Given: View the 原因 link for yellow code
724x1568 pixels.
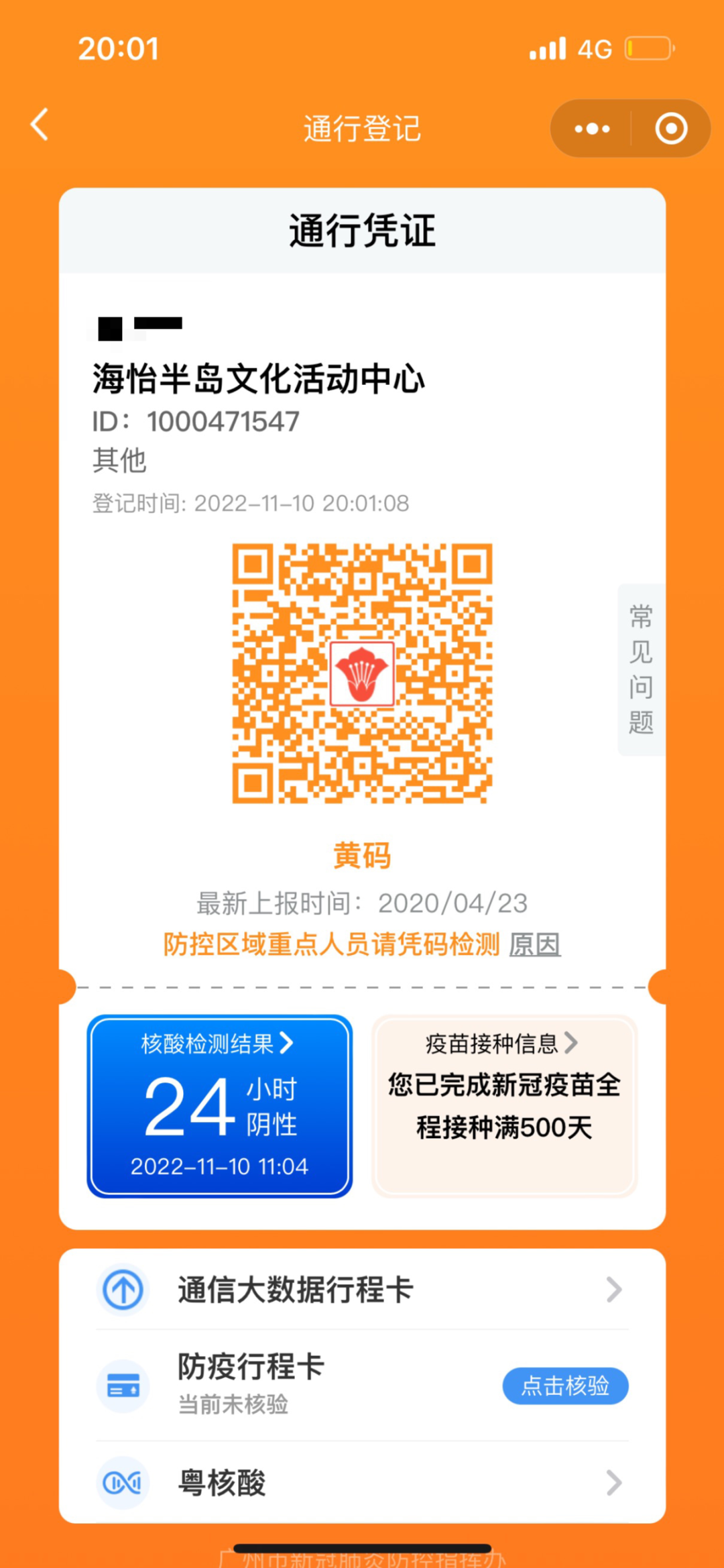Looking at the screenshot, I should pyautogui.click(x=534, y=944).
